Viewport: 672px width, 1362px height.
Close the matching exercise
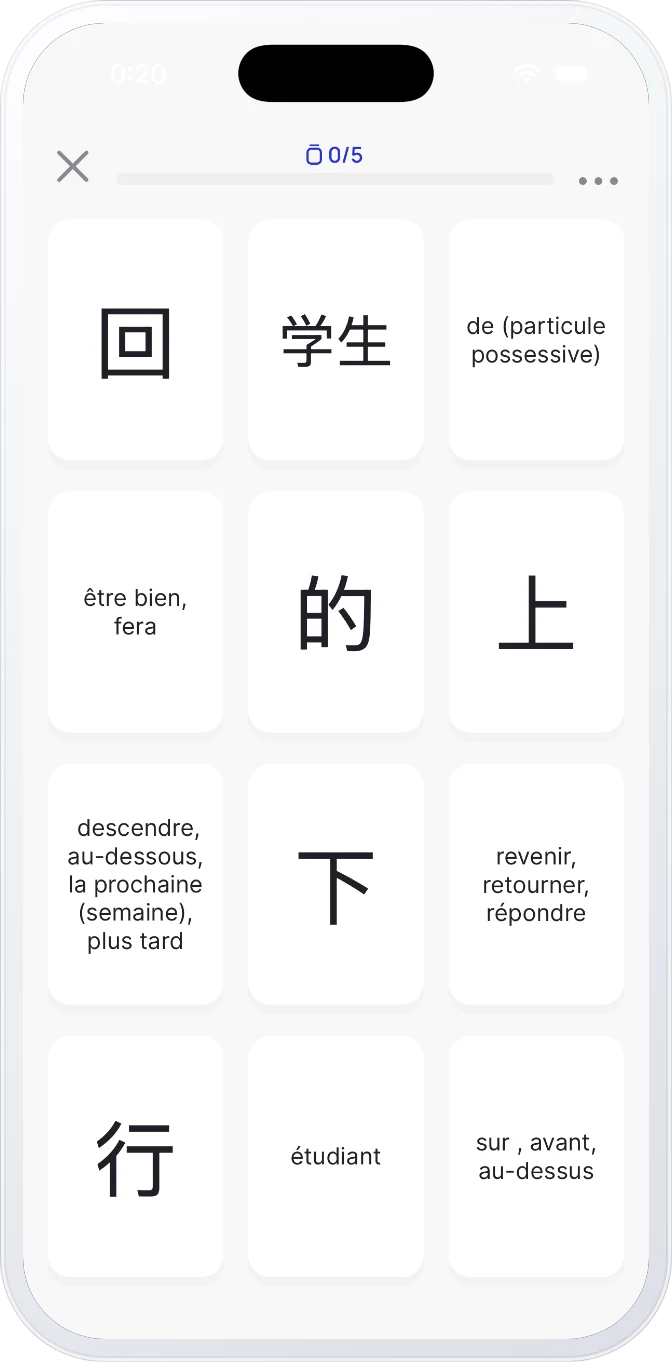point(73,167)
